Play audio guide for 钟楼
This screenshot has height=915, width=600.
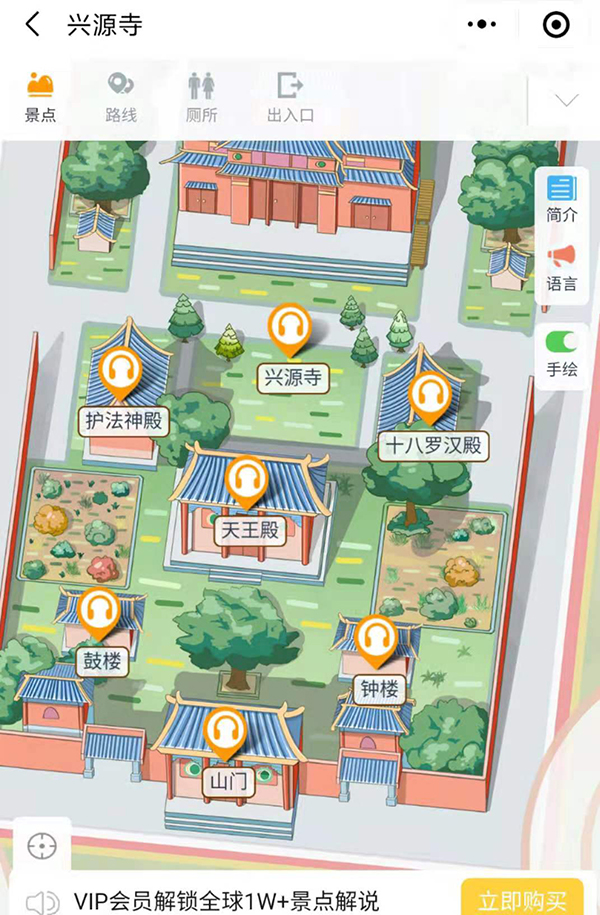pyautogui.click(x=376, y=640)
